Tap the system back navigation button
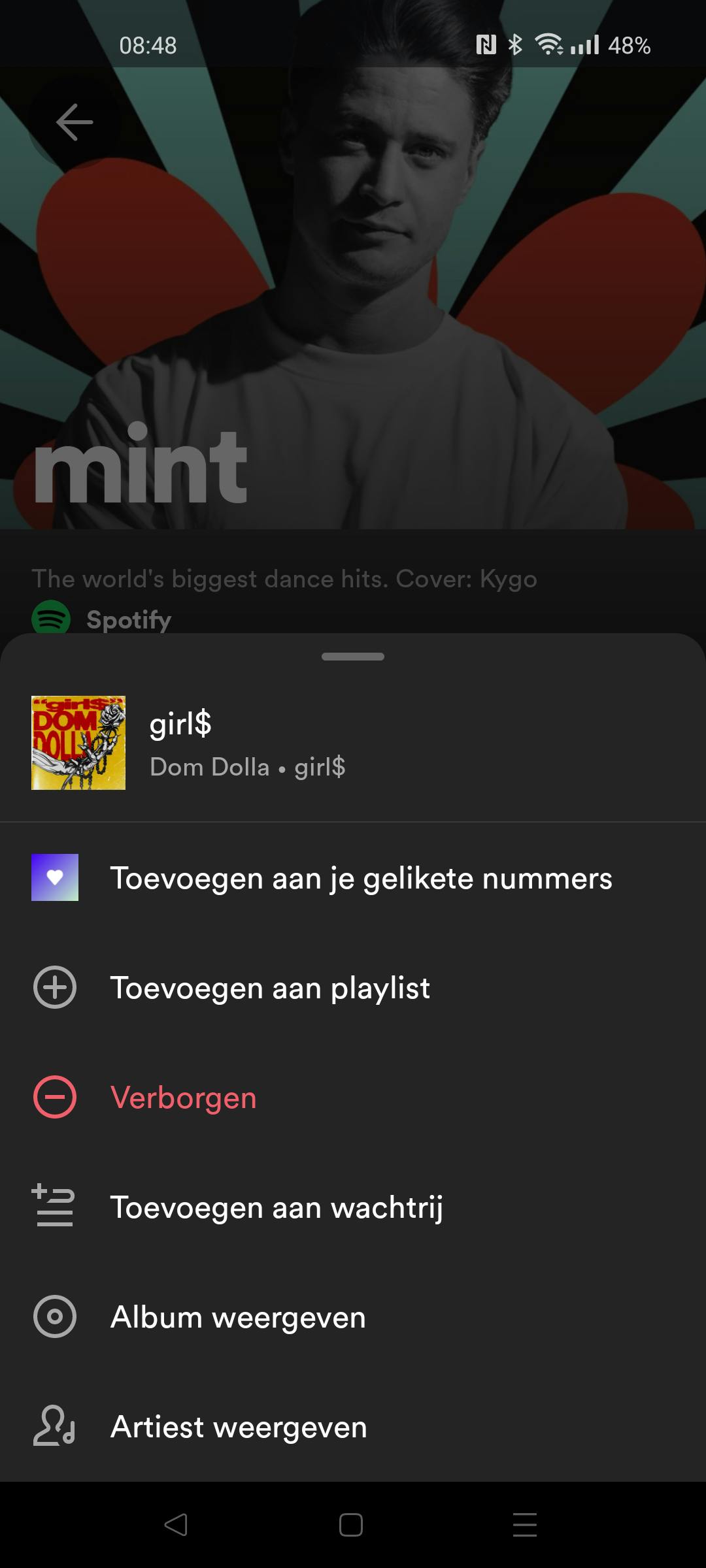 tap(176, 1525)
